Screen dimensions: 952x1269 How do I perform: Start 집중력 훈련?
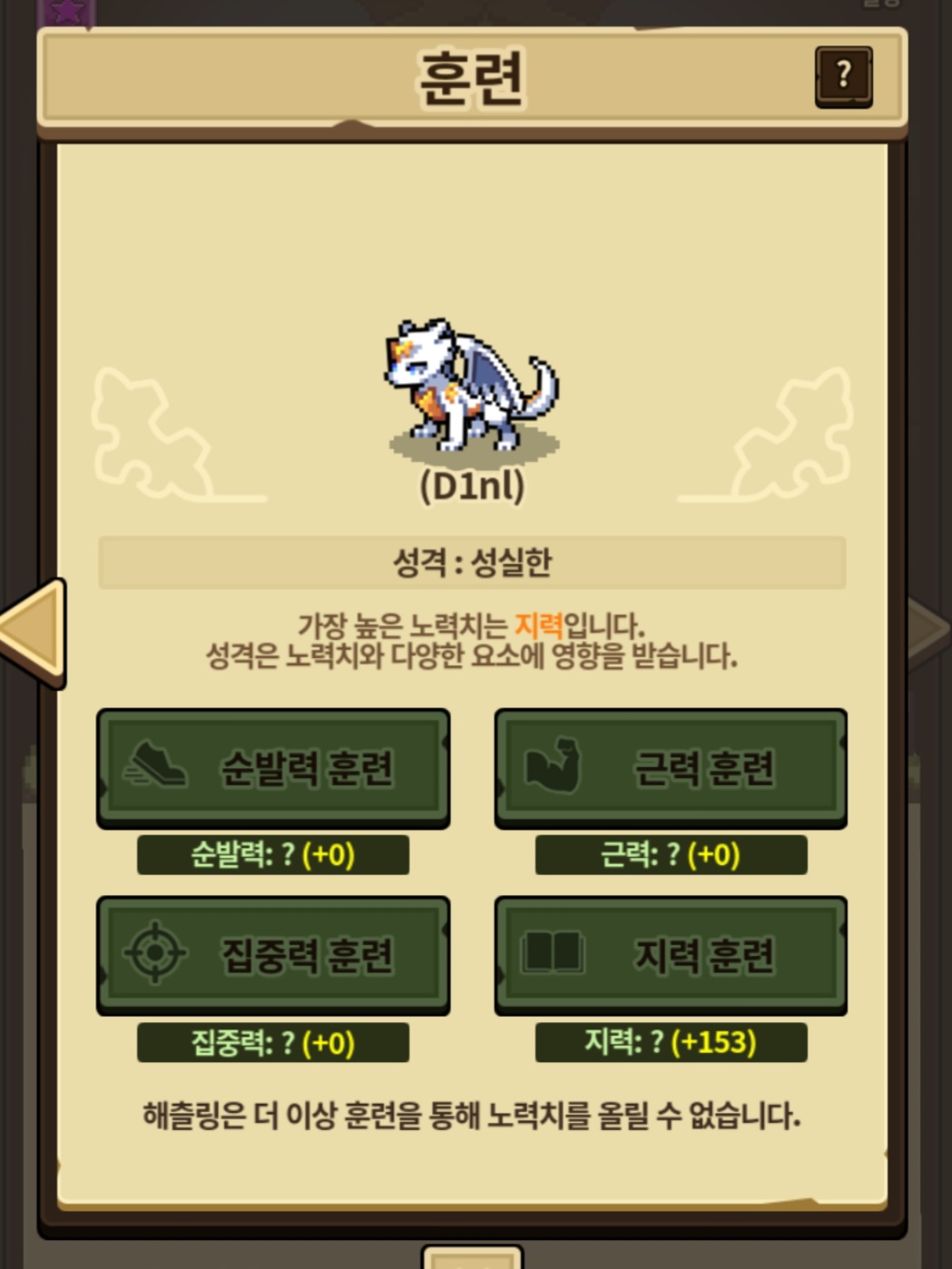[273, 955]
